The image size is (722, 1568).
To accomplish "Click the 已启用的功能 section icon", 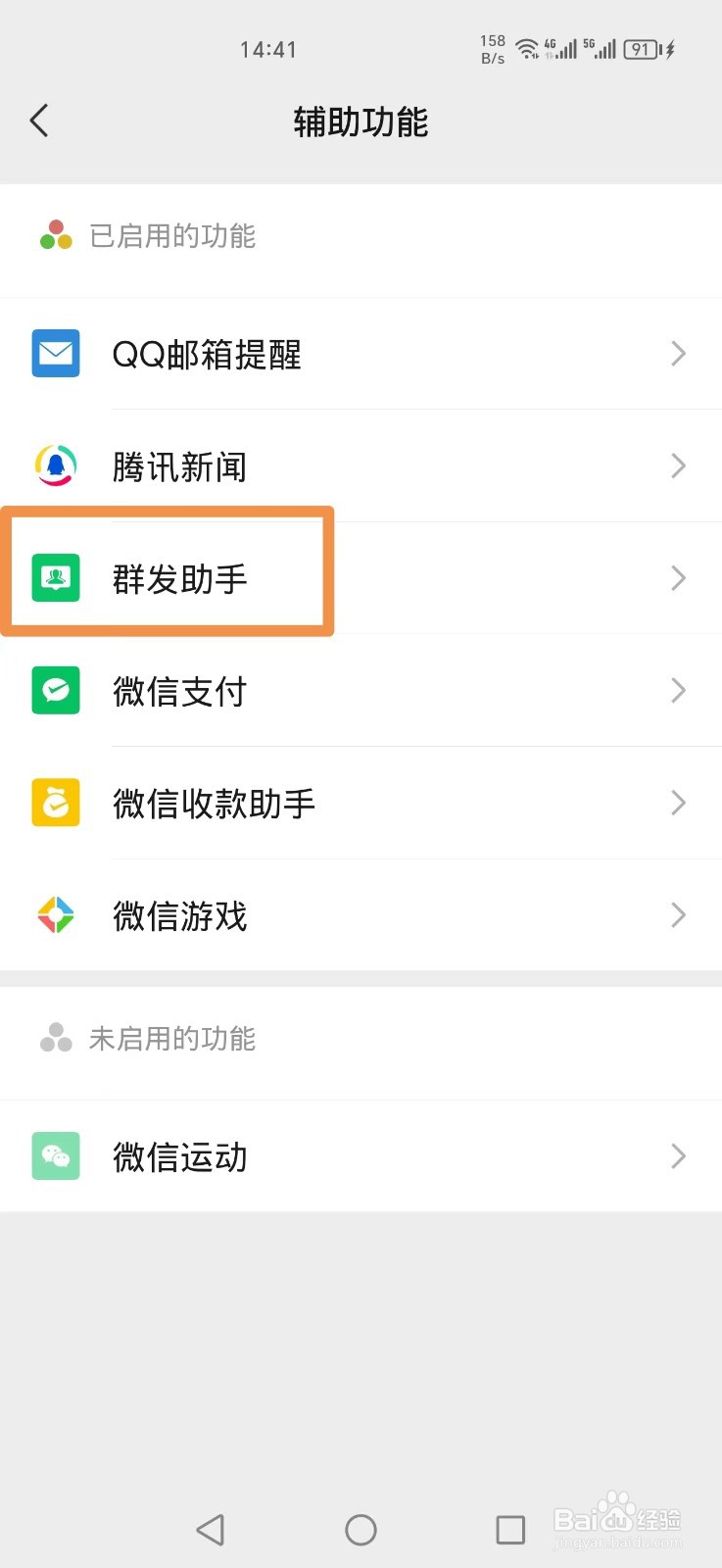I will (x=55, y=235).
